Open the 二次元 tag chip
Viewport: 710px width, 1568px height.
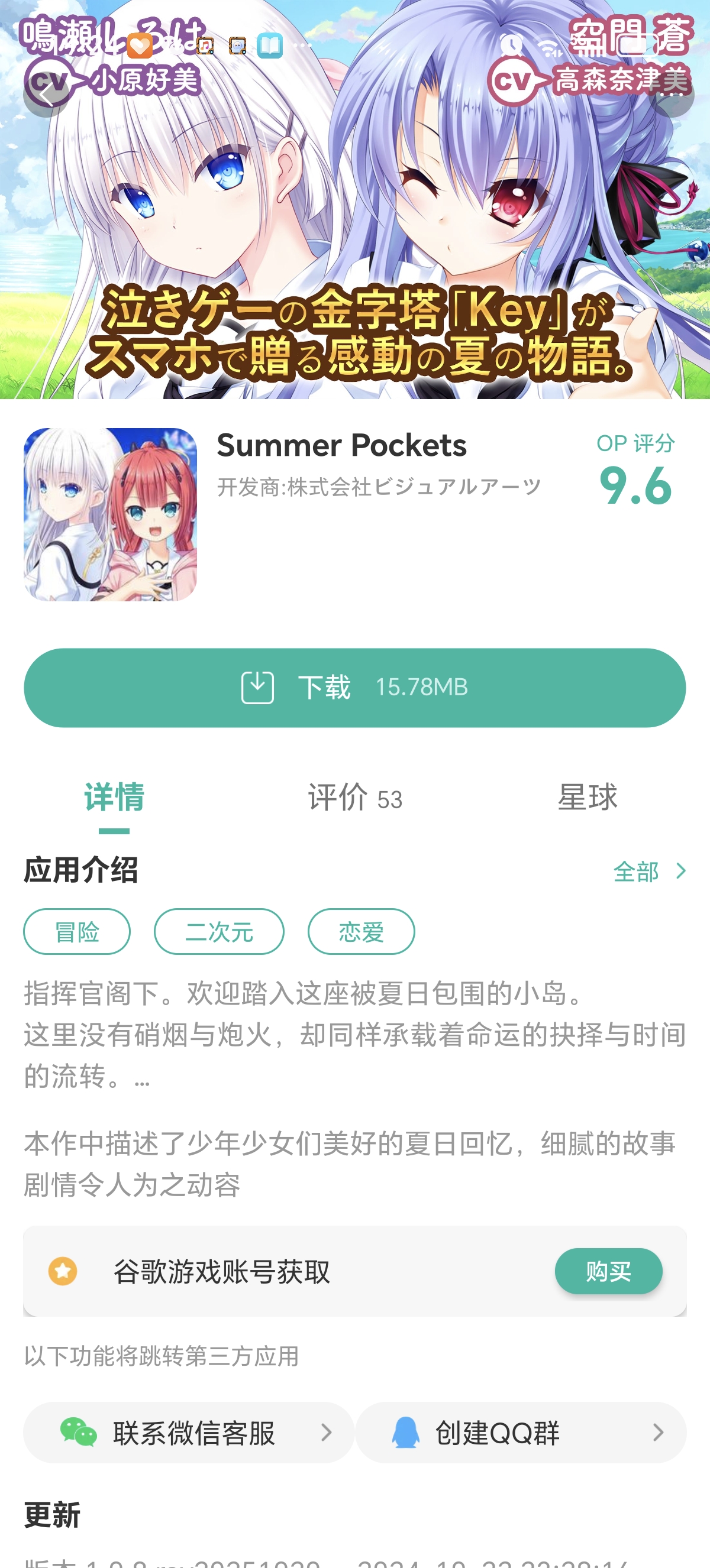tap(218, 931)
